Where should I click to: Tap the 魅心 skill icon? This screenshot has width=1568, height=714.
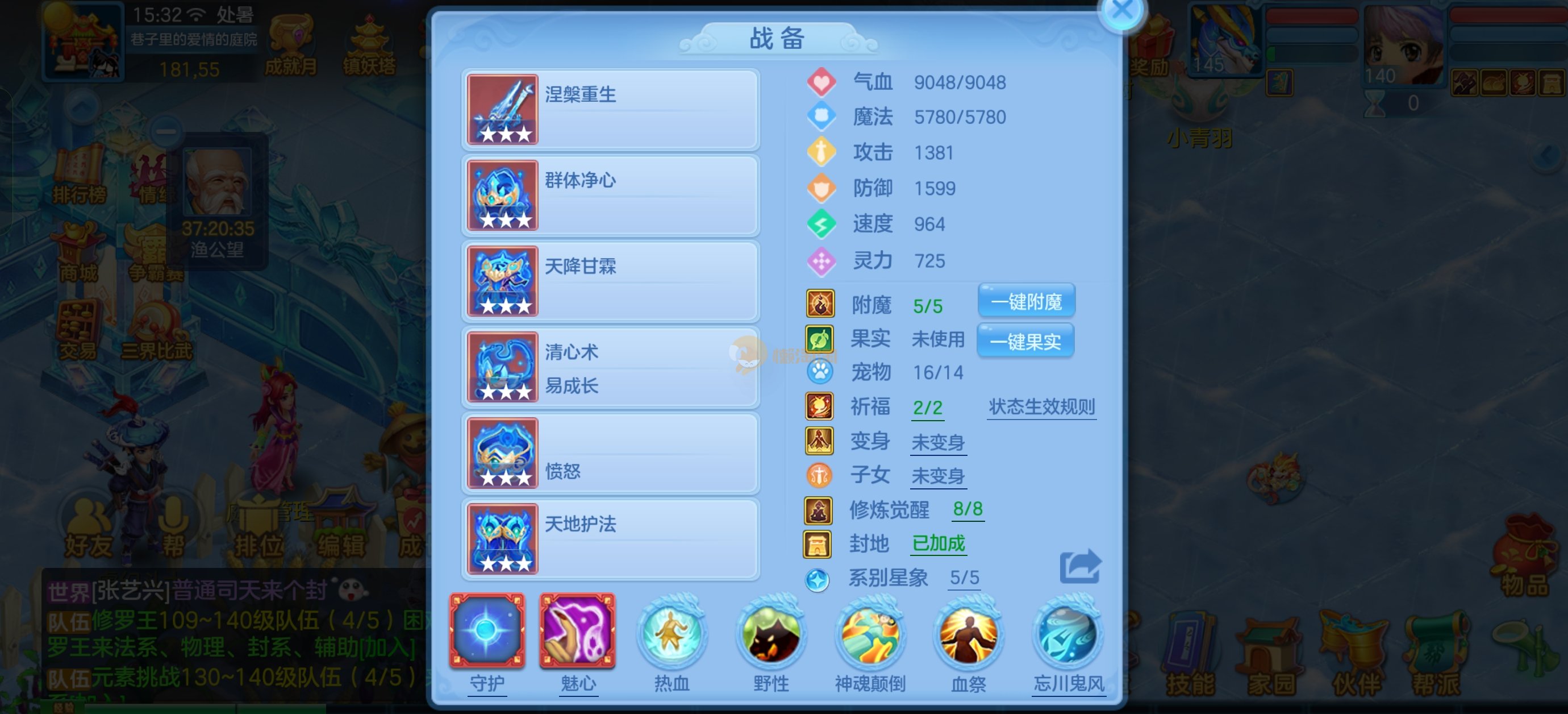click(x=577, y=632)
